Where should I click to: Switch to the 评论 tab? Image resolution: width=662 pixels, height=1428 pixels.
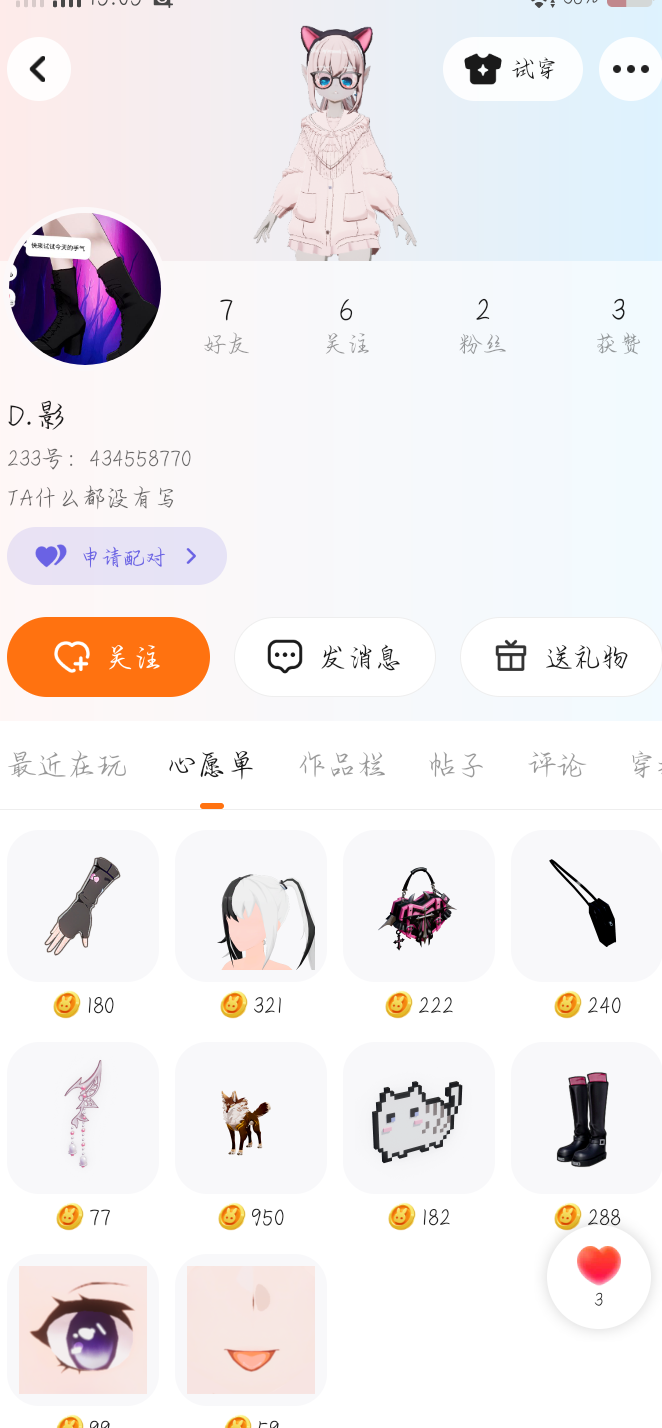(556, 766)
